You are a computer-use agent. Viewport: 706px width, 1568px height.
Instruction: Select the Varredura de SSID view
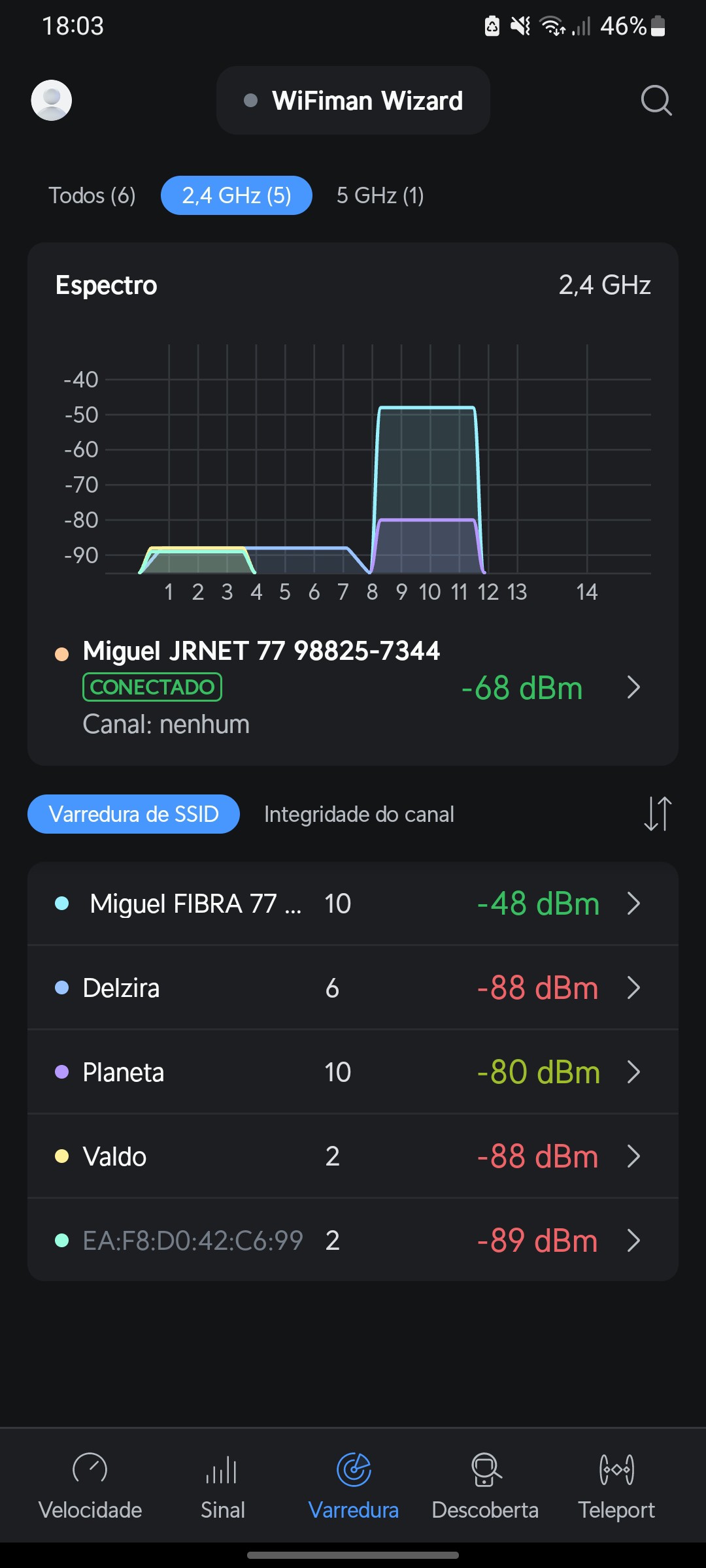pyautogui.click(x=133, y=814)
